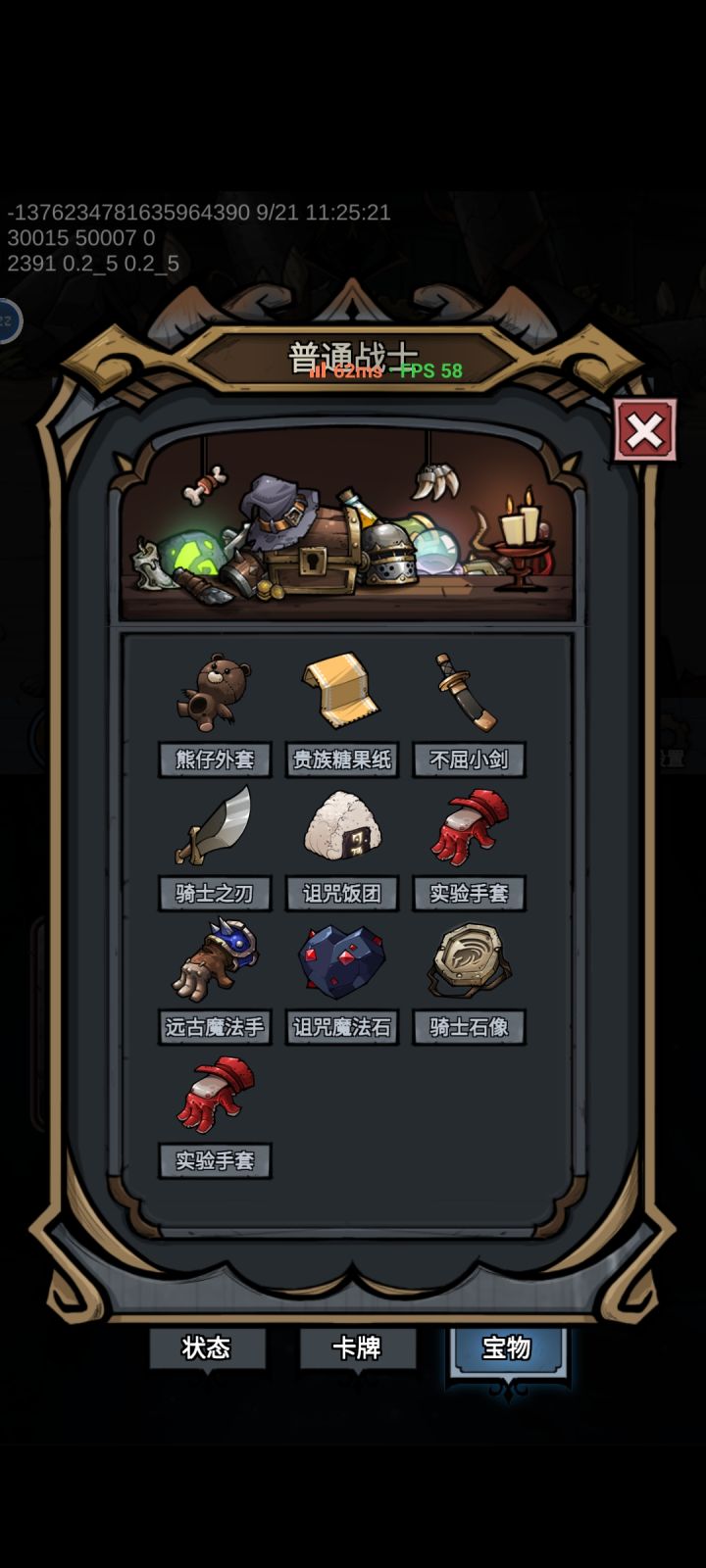Viewport: 706px width, 1568px height.
Task: Select the 骑士石像 statue icon
Action: click(469, 962)
